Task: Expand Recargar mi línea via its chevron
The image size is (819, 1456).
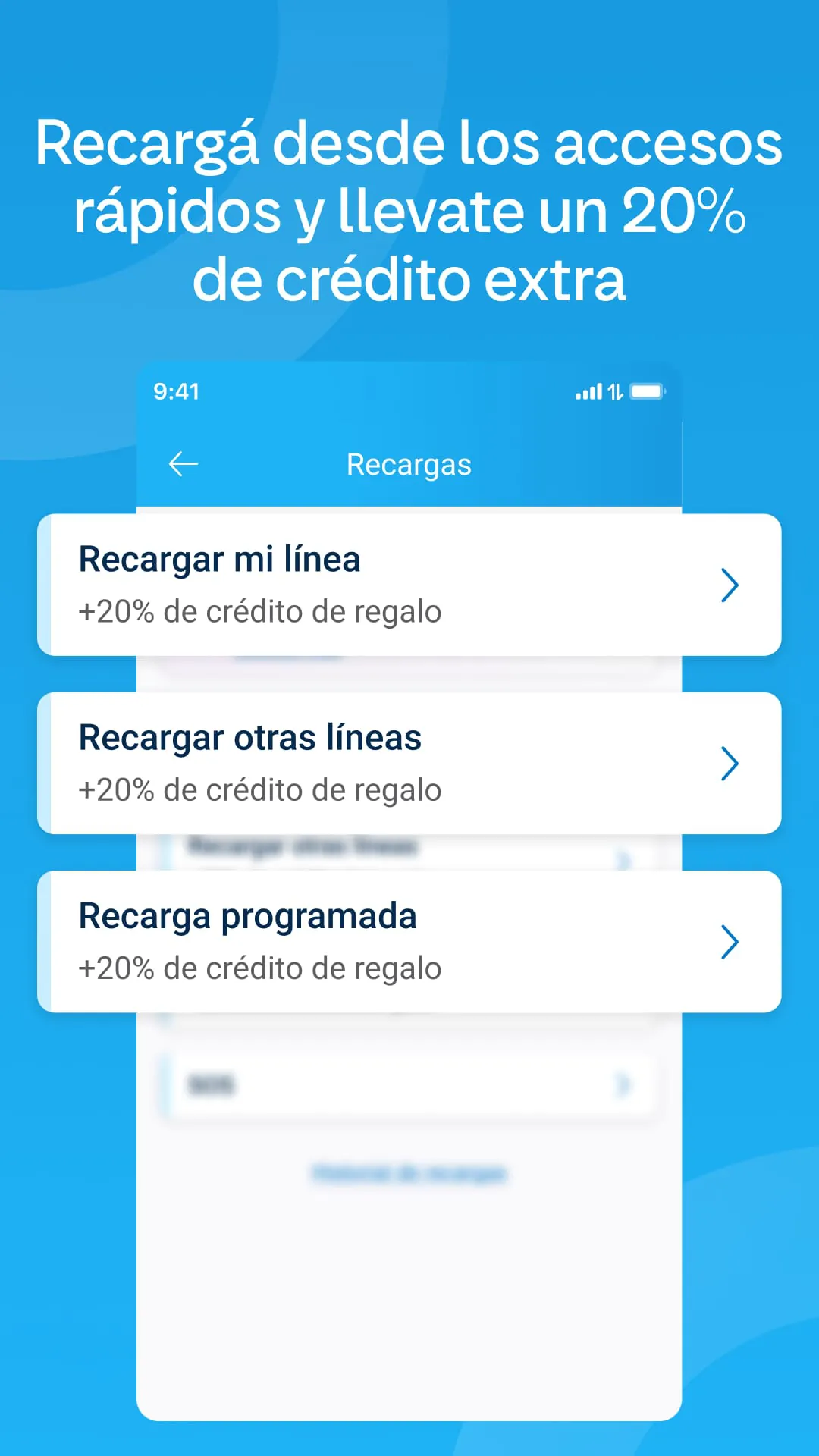Action: pyautogui.click(x=730, y=585)
